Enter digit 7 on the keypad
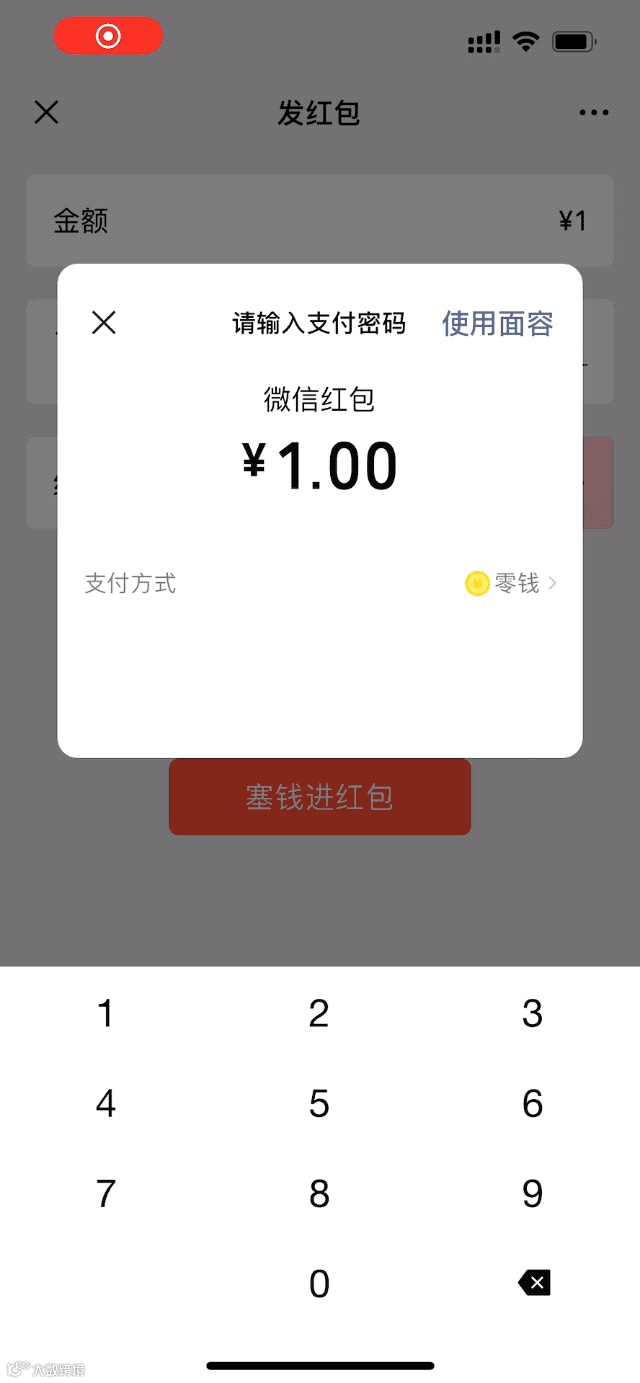 [x=106, y=1193]
